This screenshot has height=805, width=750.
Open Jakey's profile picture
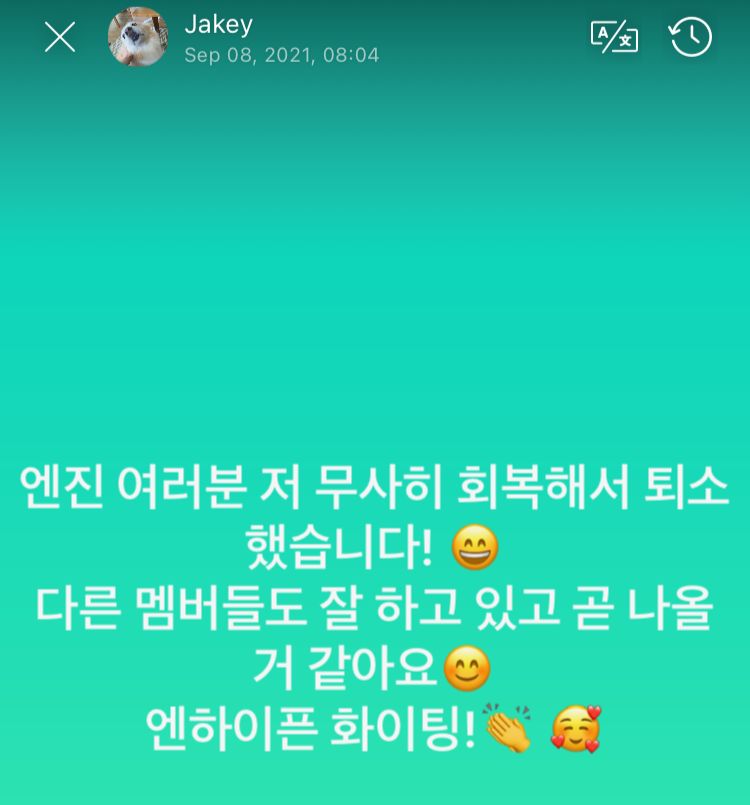(137, 37)
